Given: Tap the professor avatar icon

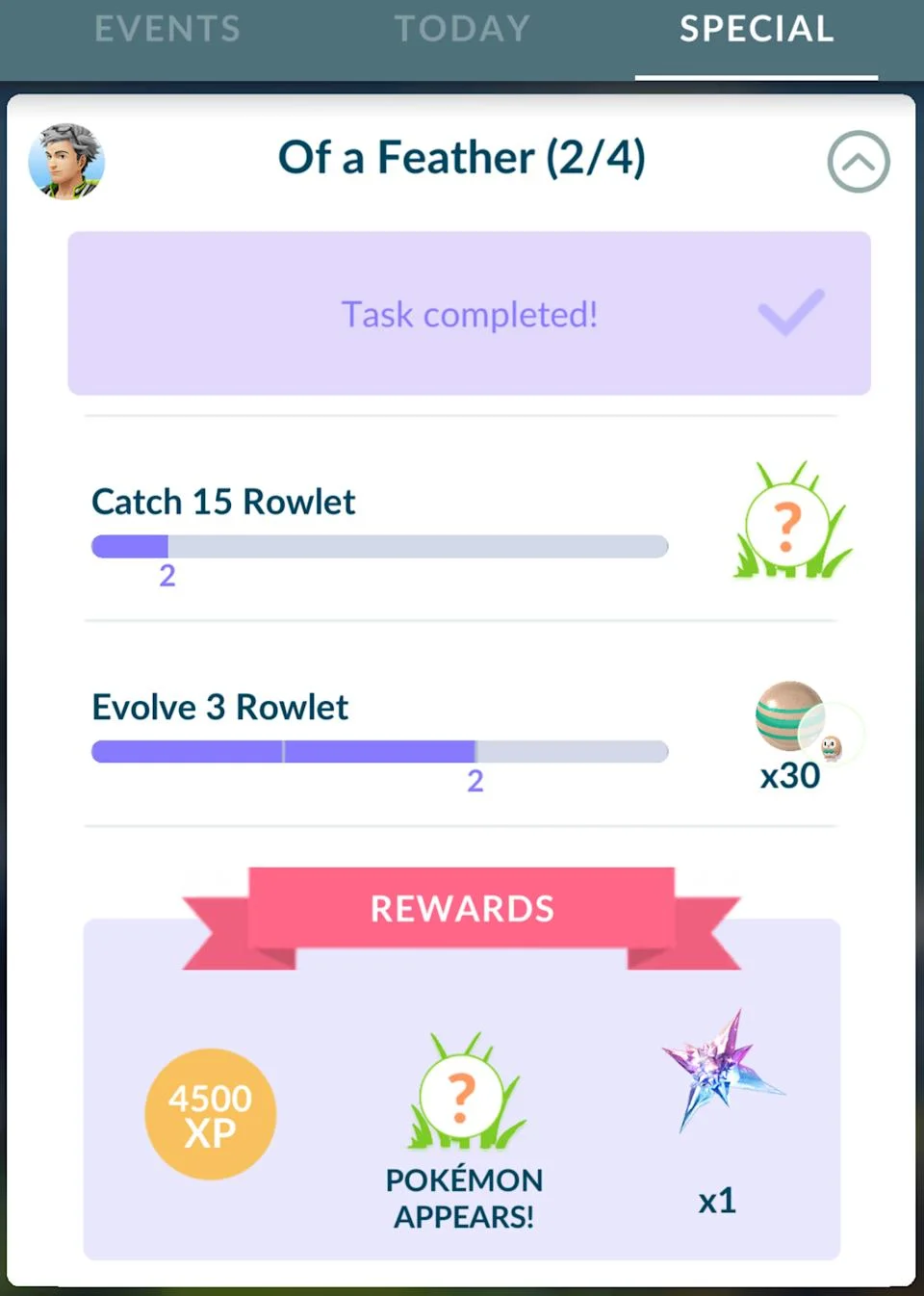Looking at the screenshot, I should coord(66,162).
